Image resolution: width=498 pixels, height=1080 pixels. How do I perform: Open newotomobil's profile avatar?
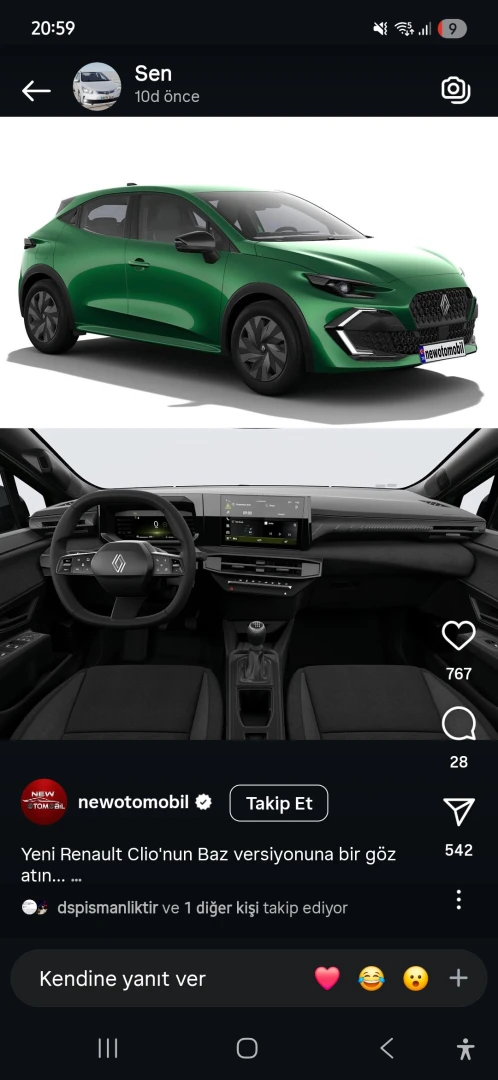pyautogui.click(x=44, y=802)
